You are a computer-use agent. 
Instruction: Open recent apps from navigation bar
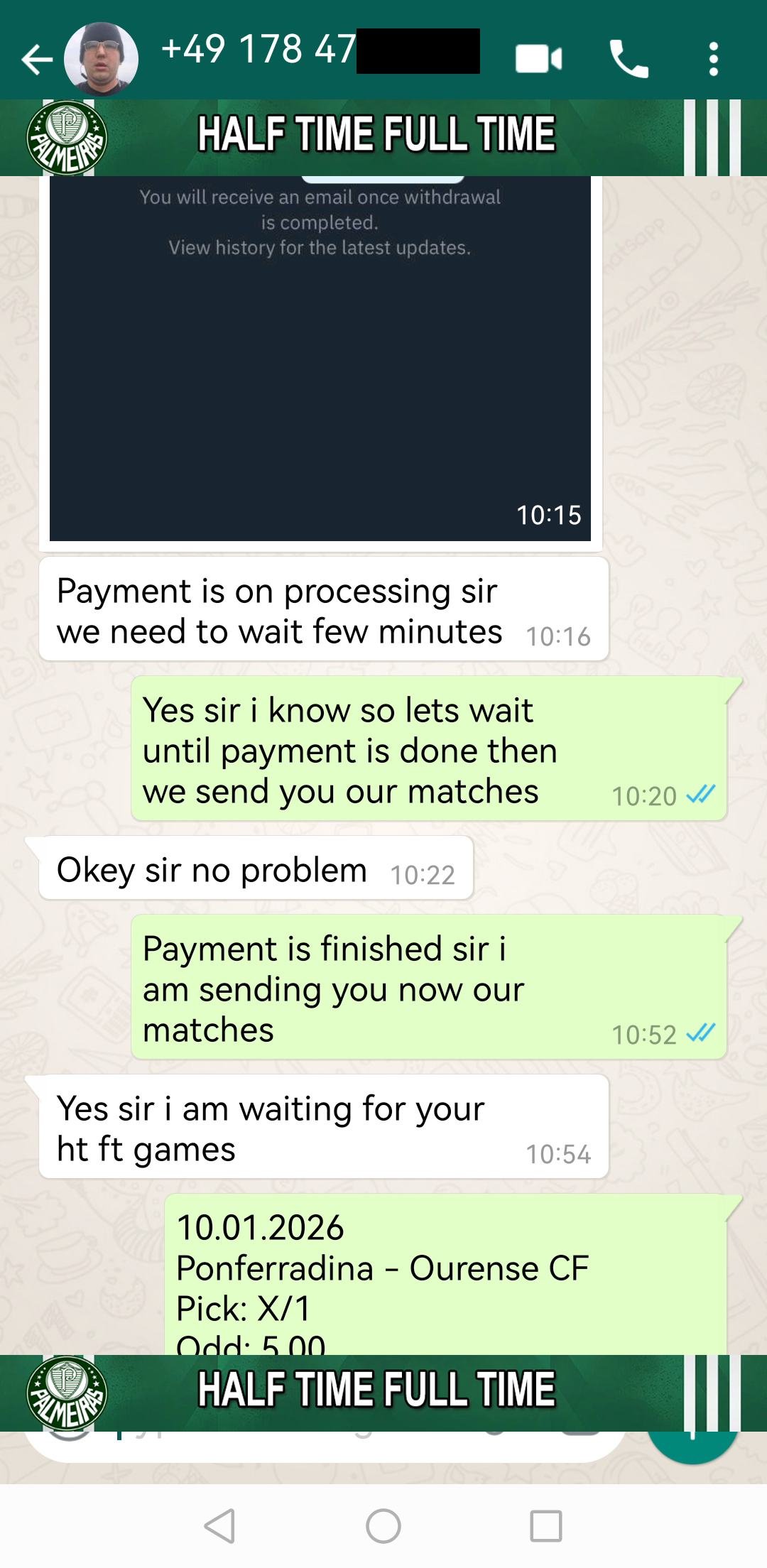tap(545, 1525)
